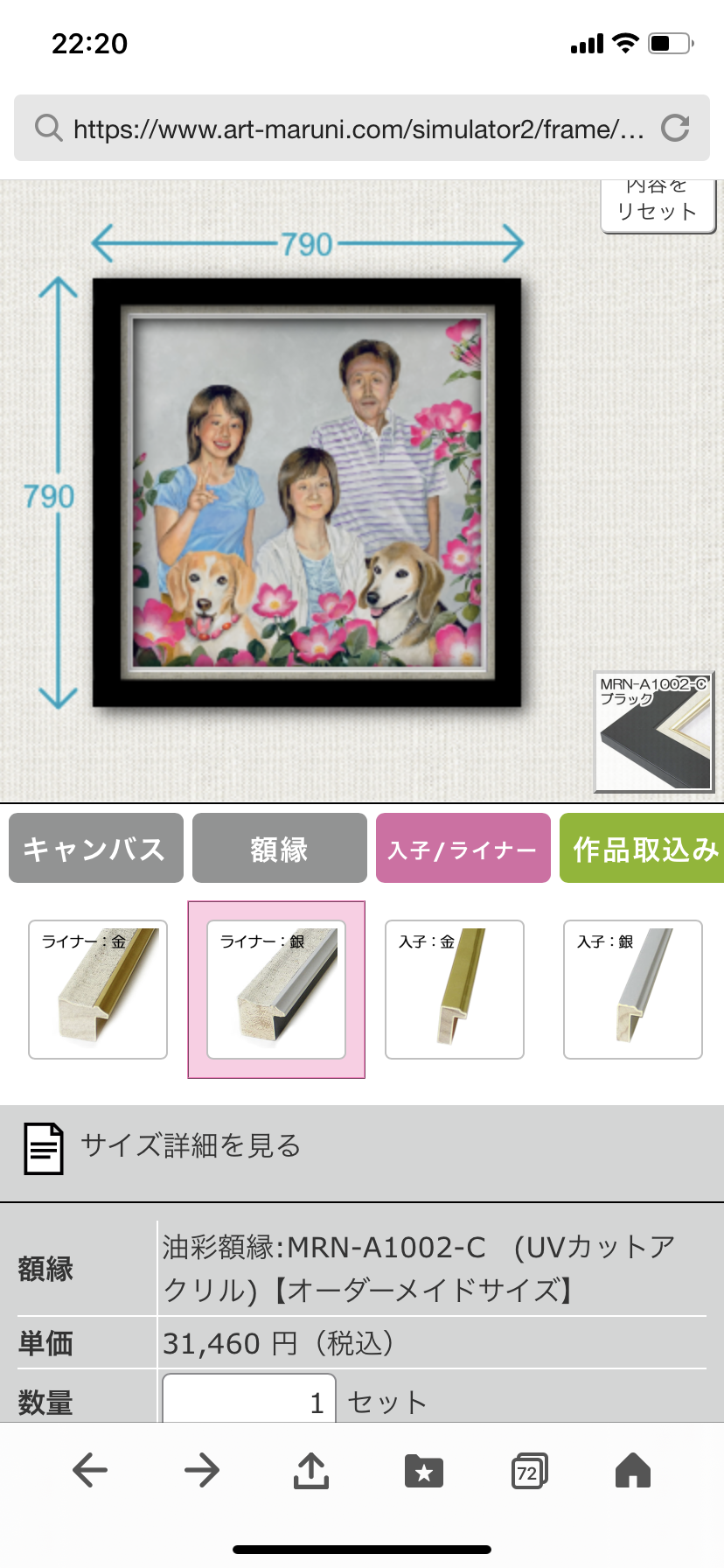The image size is (724, 1568).
Task: Choose the ライナー：金 option
Action: (98, 990)
